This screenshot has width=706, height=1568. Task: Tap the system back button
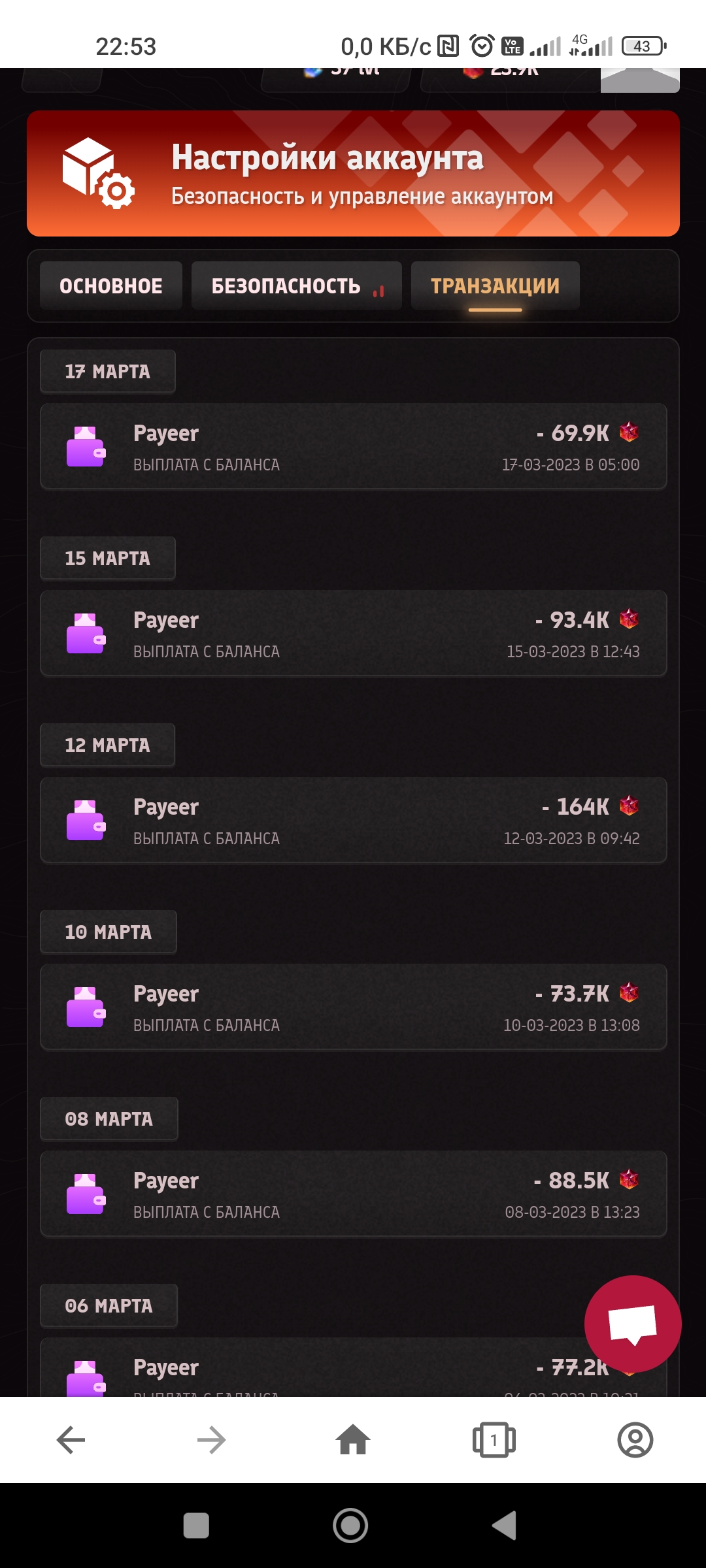click(505, 1526)
